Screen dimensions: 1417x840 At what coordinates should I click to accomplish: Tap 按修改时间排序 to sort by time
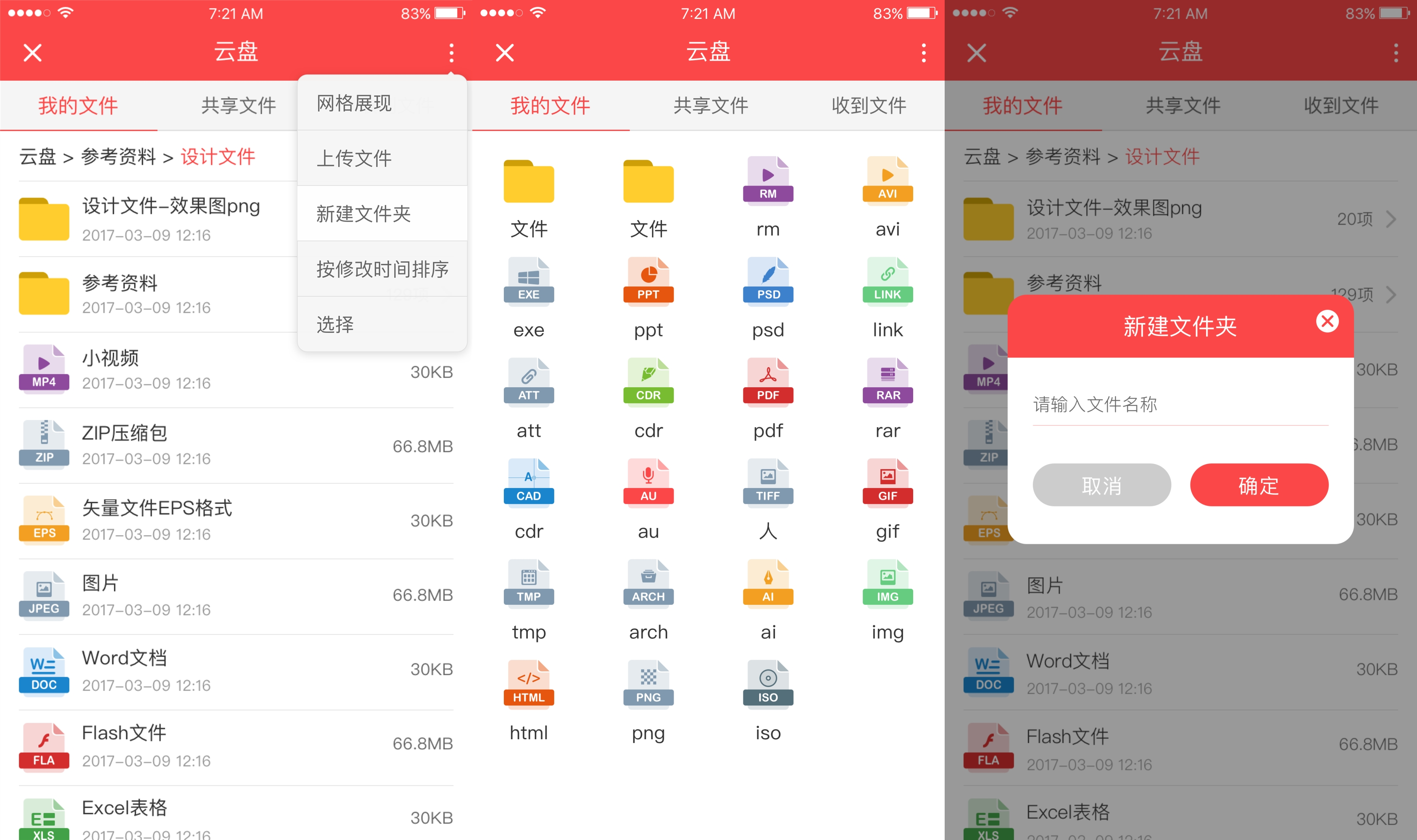click(382, 269)
